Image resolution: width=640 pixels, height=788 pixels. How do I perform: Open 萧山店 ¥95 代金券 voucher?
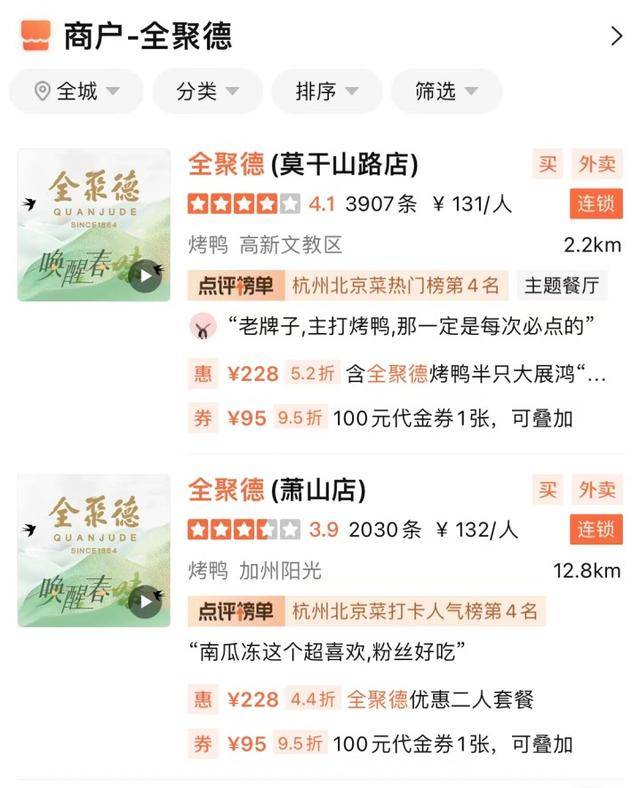380,744
